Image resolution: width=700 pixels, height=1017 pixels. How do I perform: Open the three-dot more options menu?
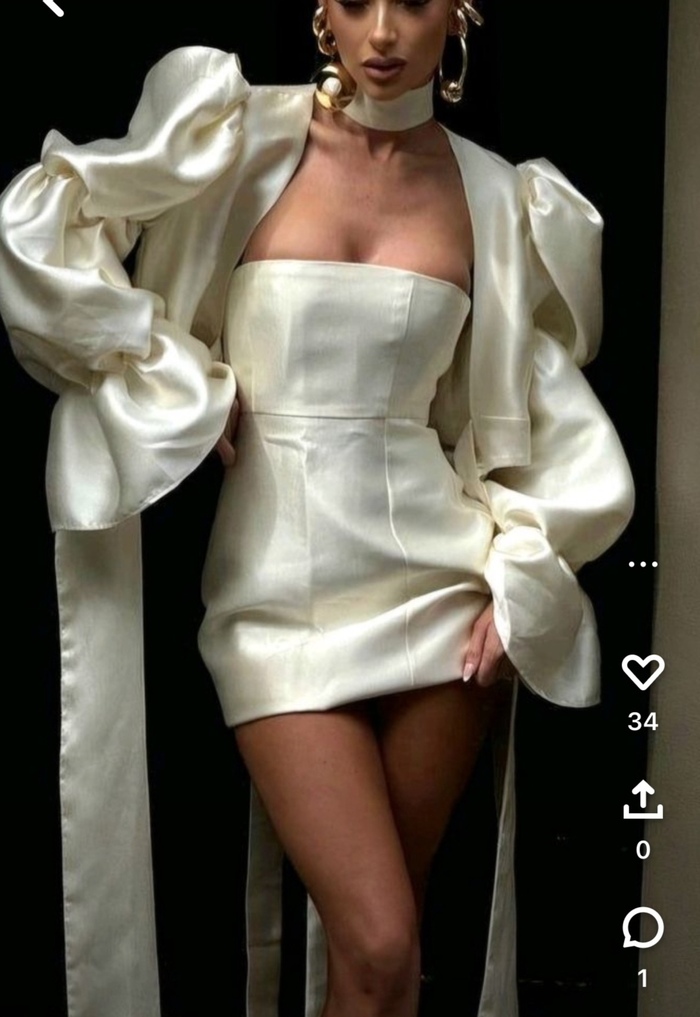642,564
